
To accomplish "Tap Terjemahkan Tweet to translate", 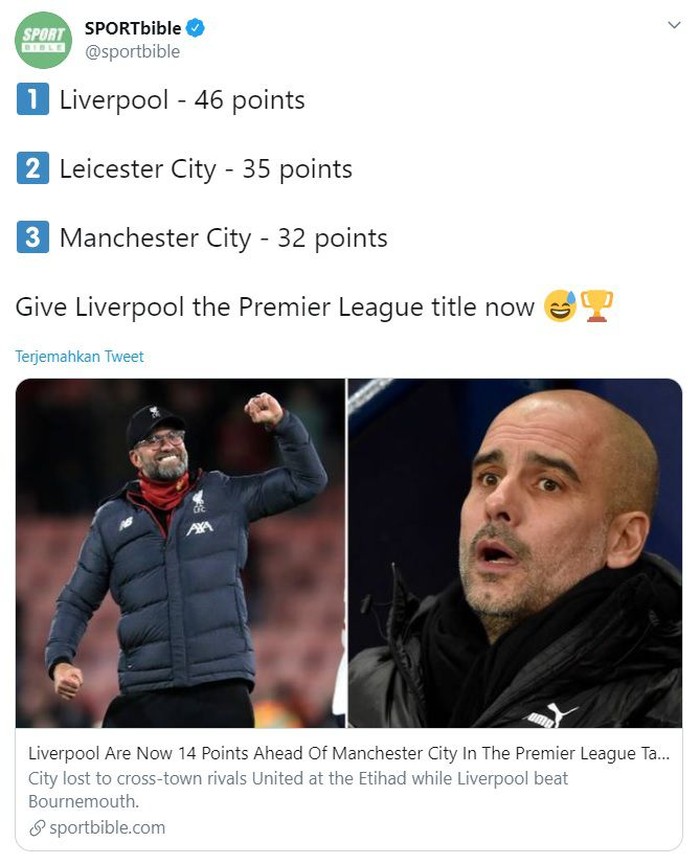I will point(80,356).
